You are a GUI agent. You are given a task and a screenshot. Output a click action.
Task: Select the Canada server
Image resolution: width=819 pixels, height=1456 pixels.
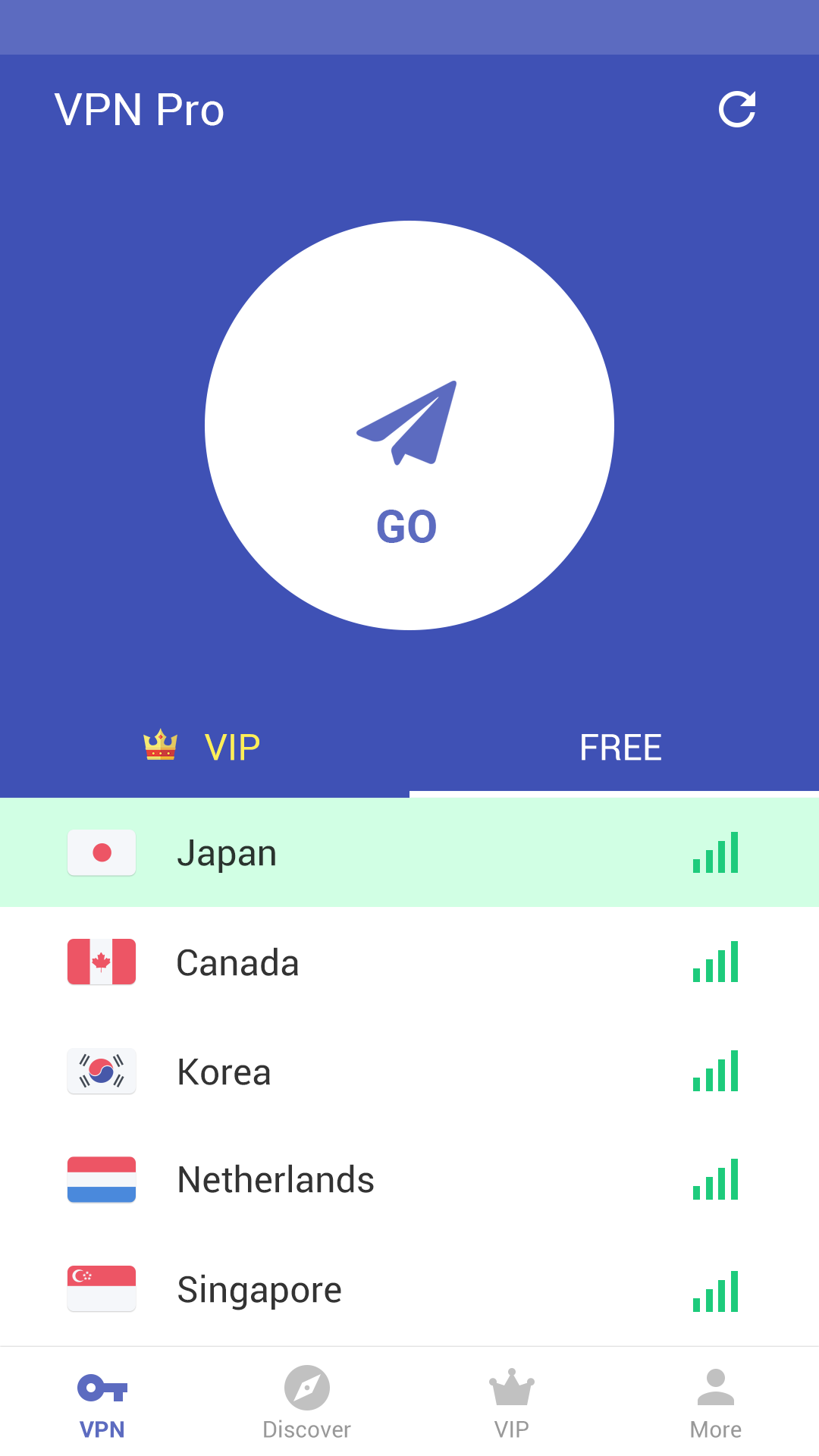(409, 962)
